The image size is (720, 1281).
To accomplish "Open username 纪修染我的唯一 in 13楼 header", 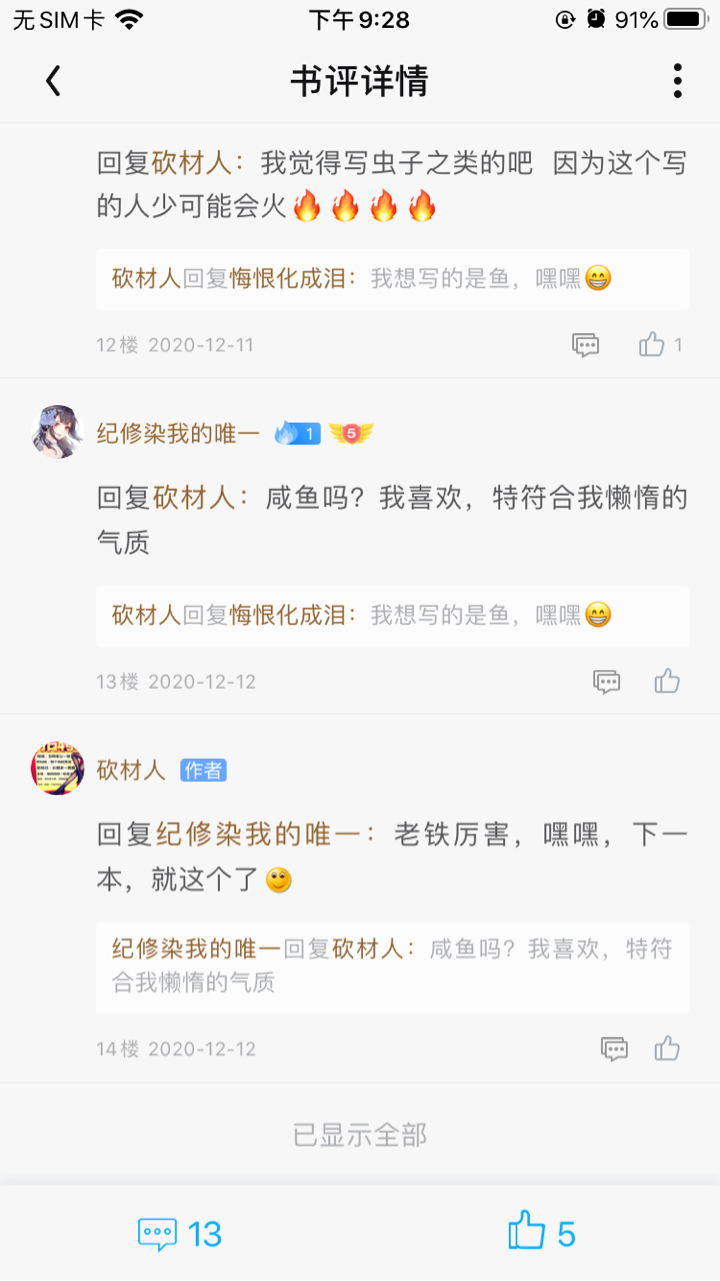I will pos(178,433).
